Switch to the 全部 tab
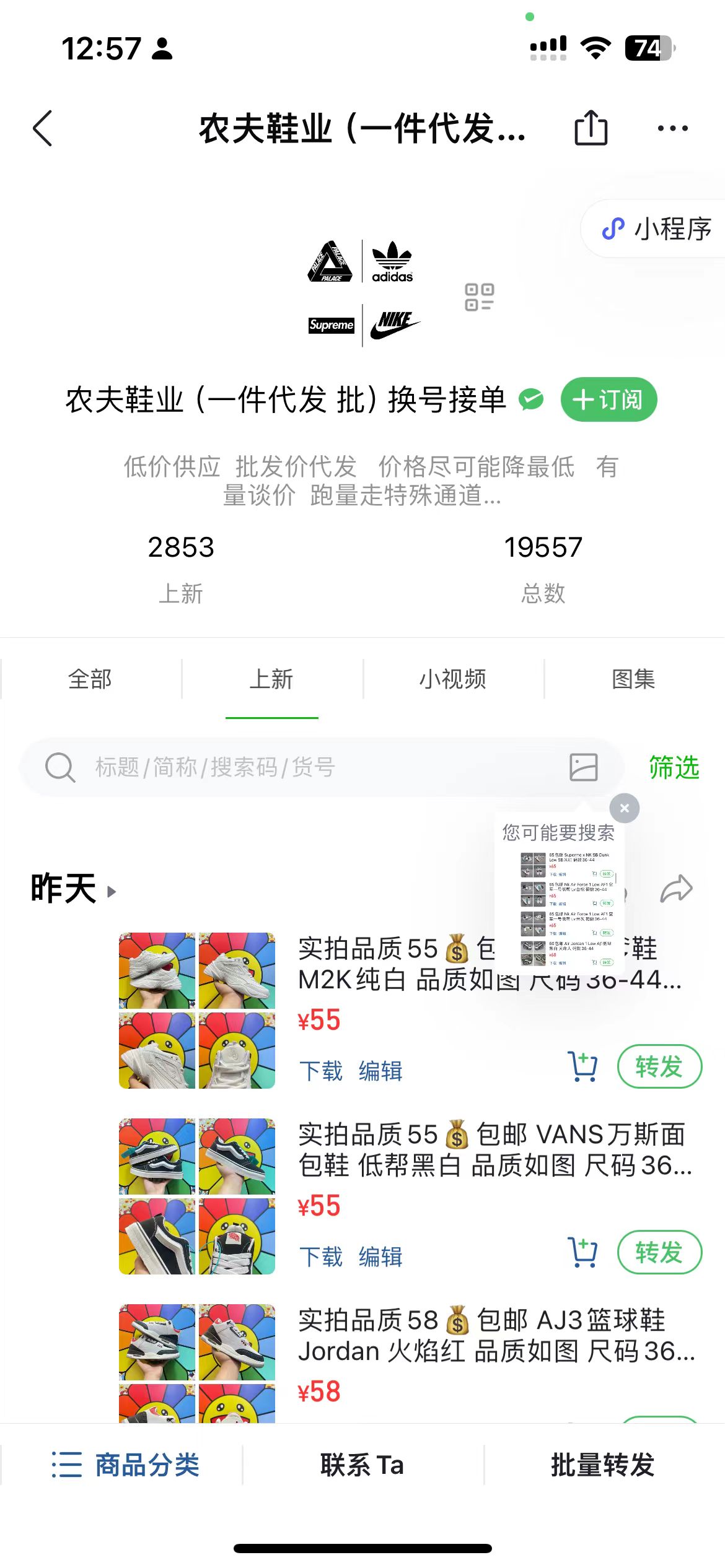Screen dimensions: 725x1568 [90, 679]
